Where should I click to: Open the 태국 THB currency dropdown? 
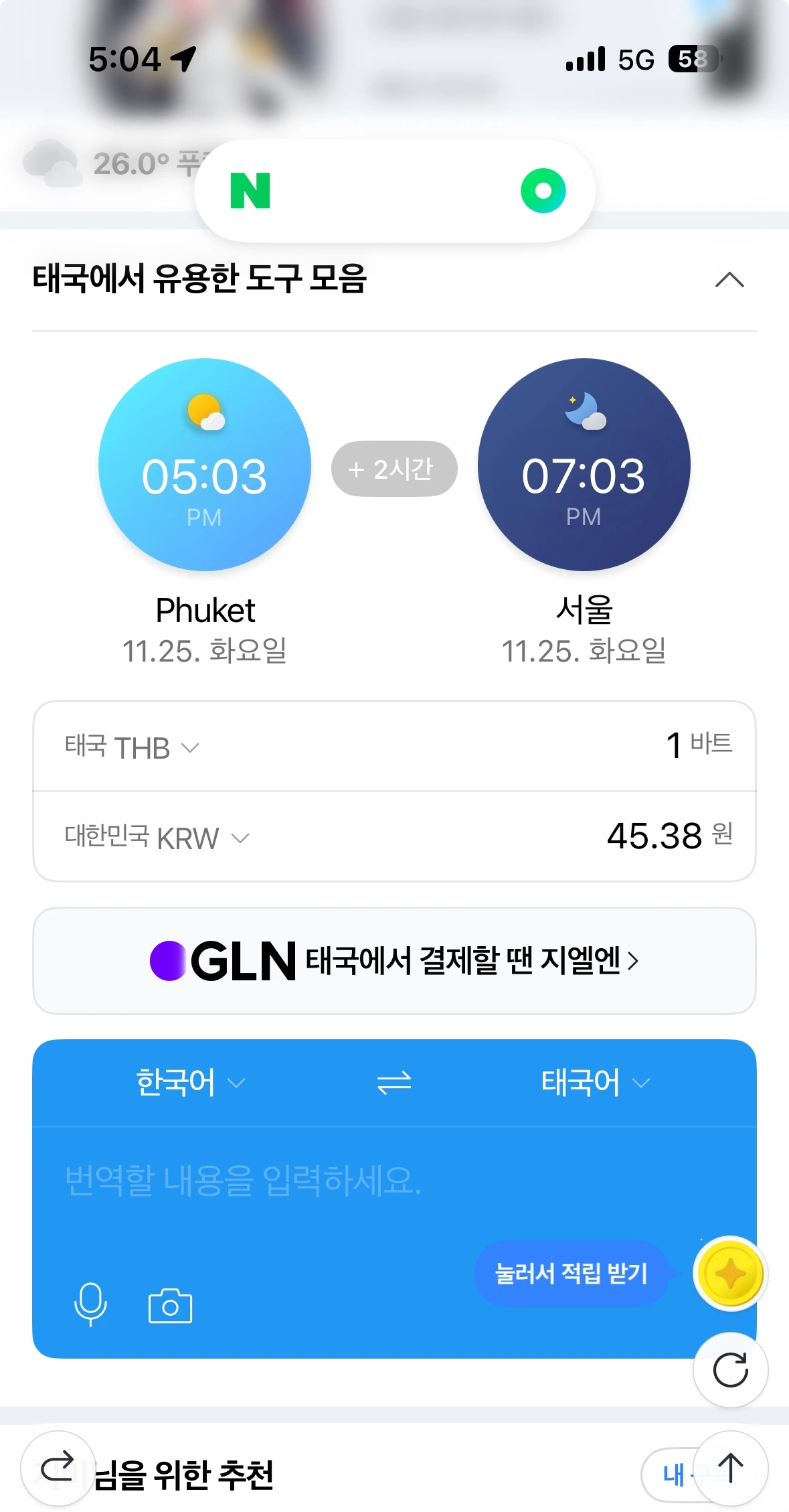click(x=133, y=747)
